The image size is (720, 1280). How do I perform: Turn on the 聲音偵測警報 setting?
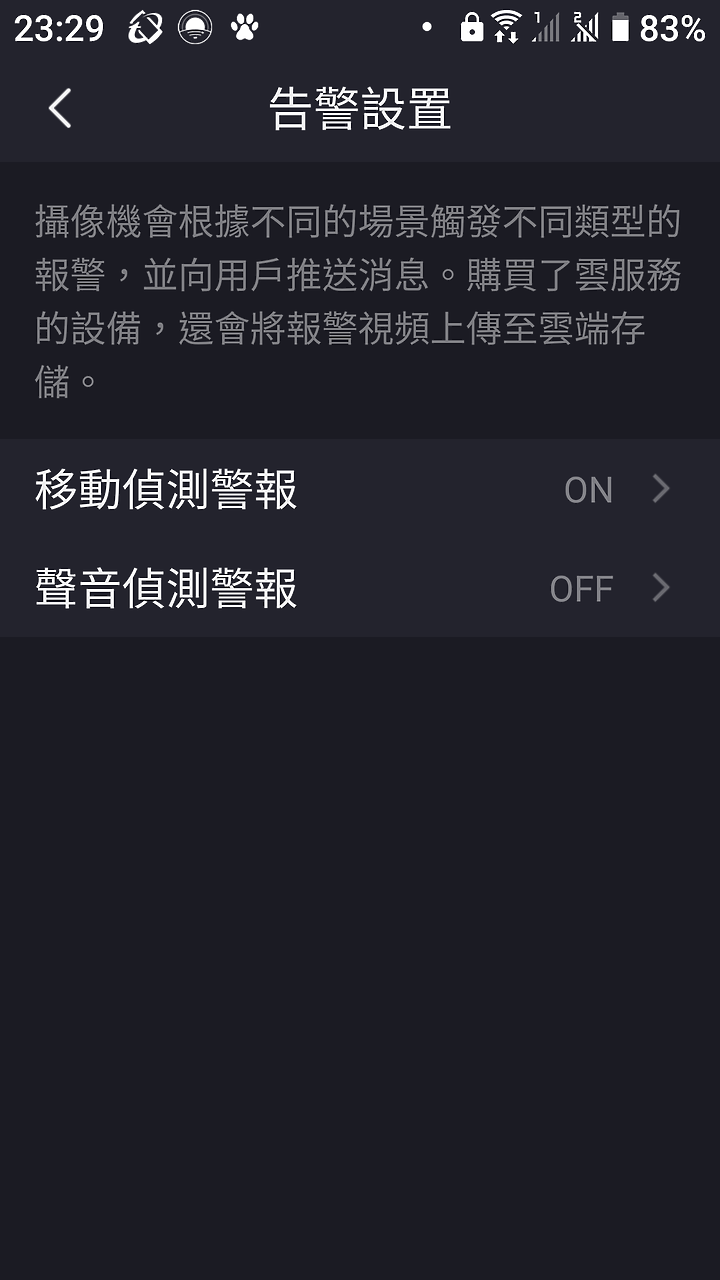pyautogui.click(x=360, y=588)
